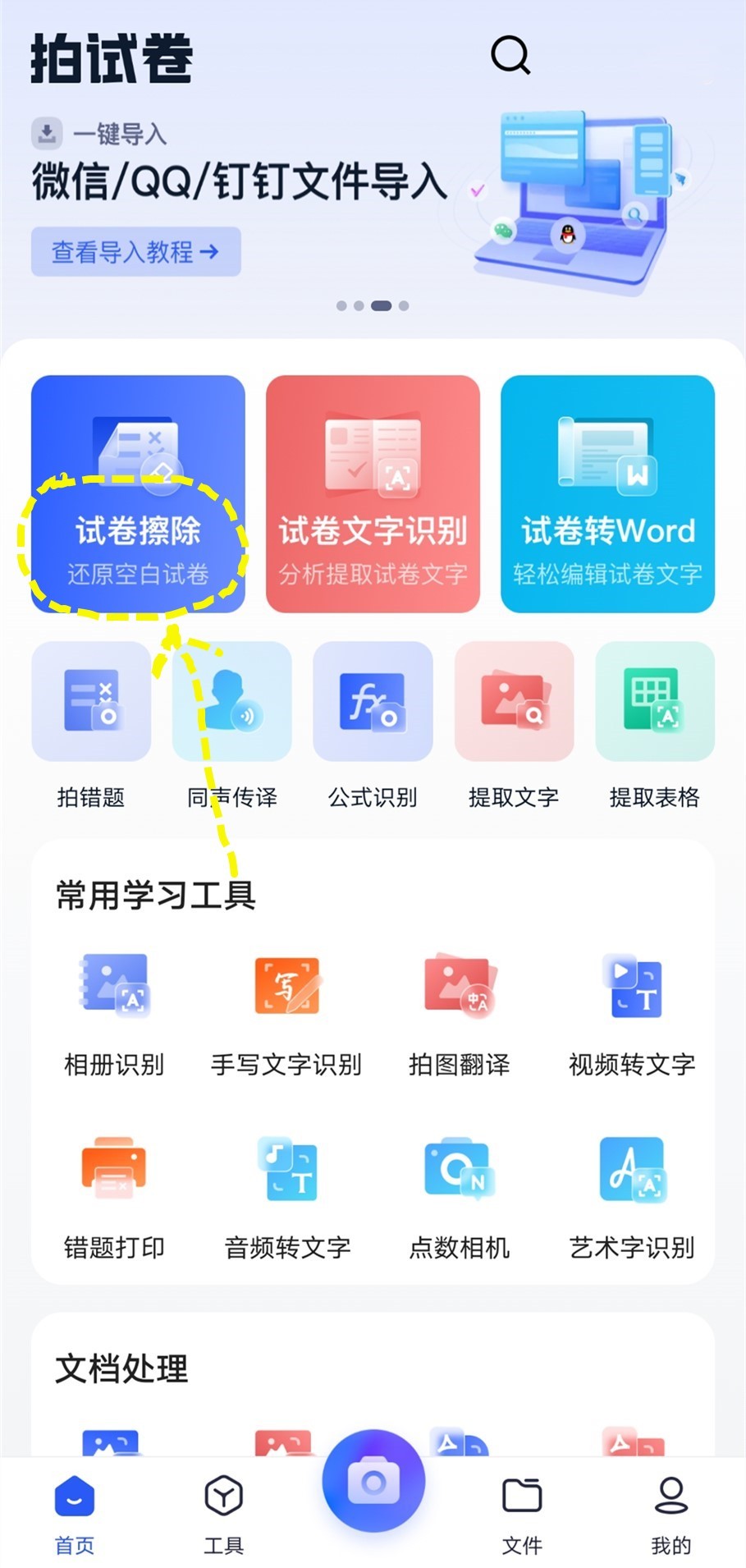Open the 我的 profile tab
The image size is (746, 1568).
[x=671, y=1515]
